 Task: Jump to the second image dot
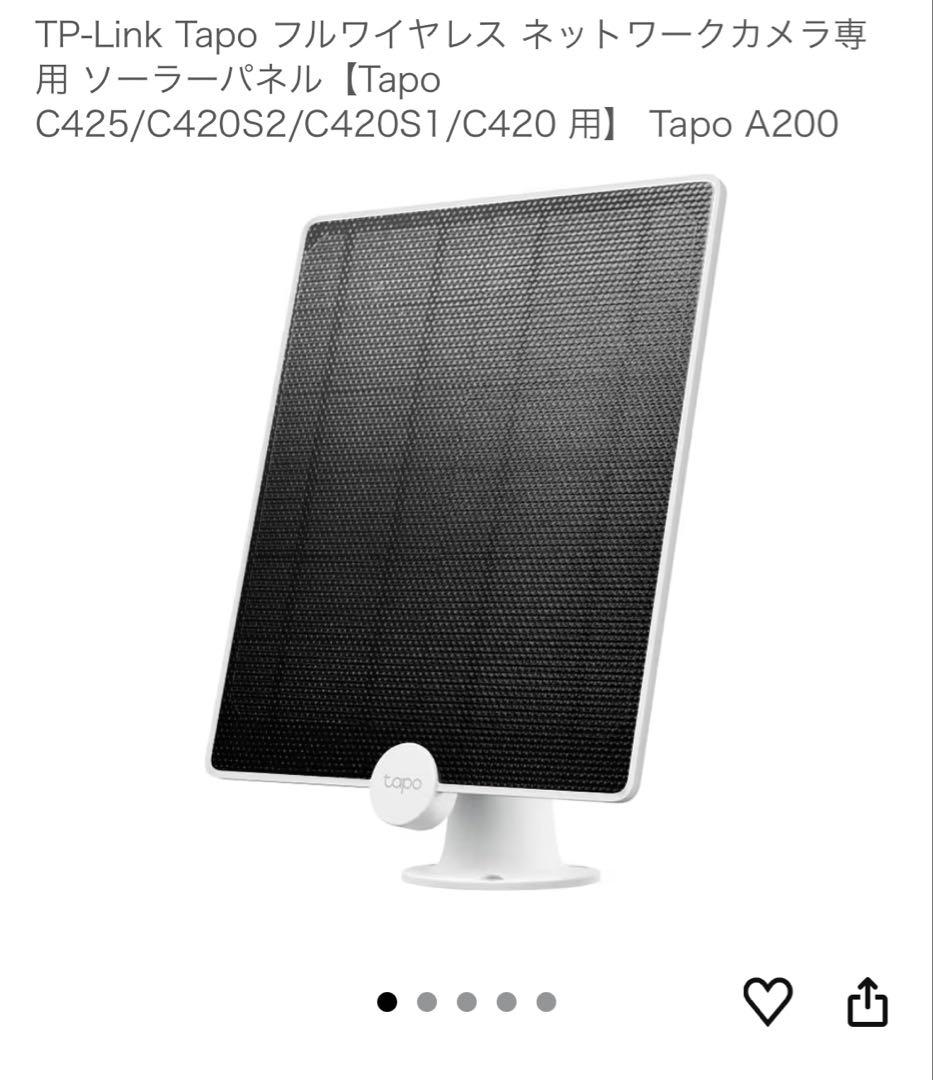point(427,1002)
